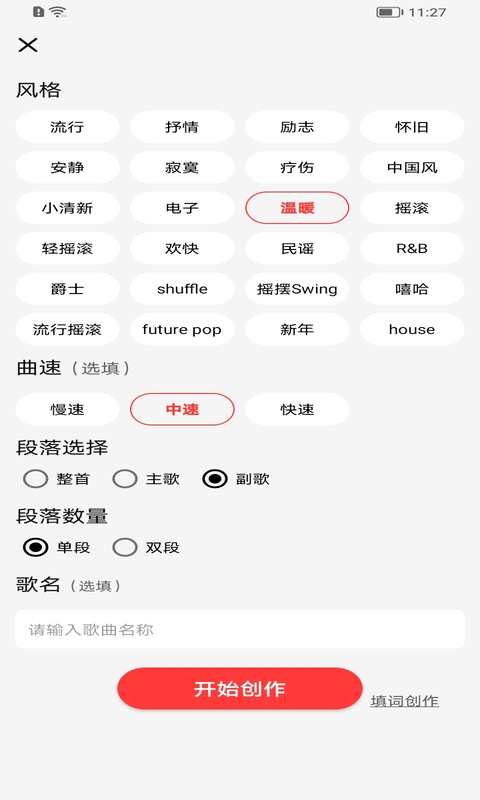480x800 pixels.
Task: Select the 整首 section option
Action: [56, 479]
